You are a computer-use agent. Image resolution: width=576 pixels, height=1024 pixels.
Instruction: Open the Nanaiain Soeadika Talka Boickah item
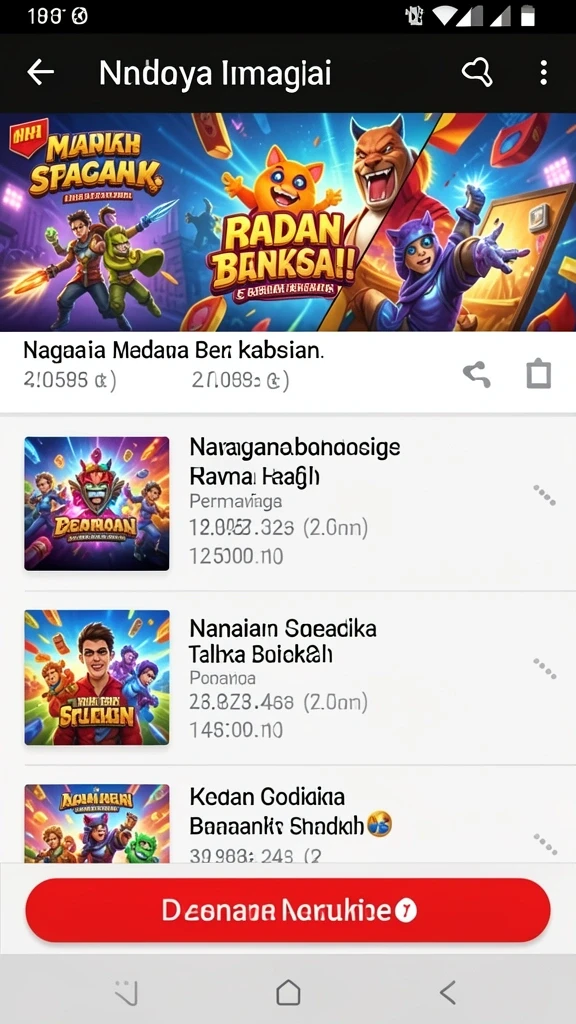point(288,677)
